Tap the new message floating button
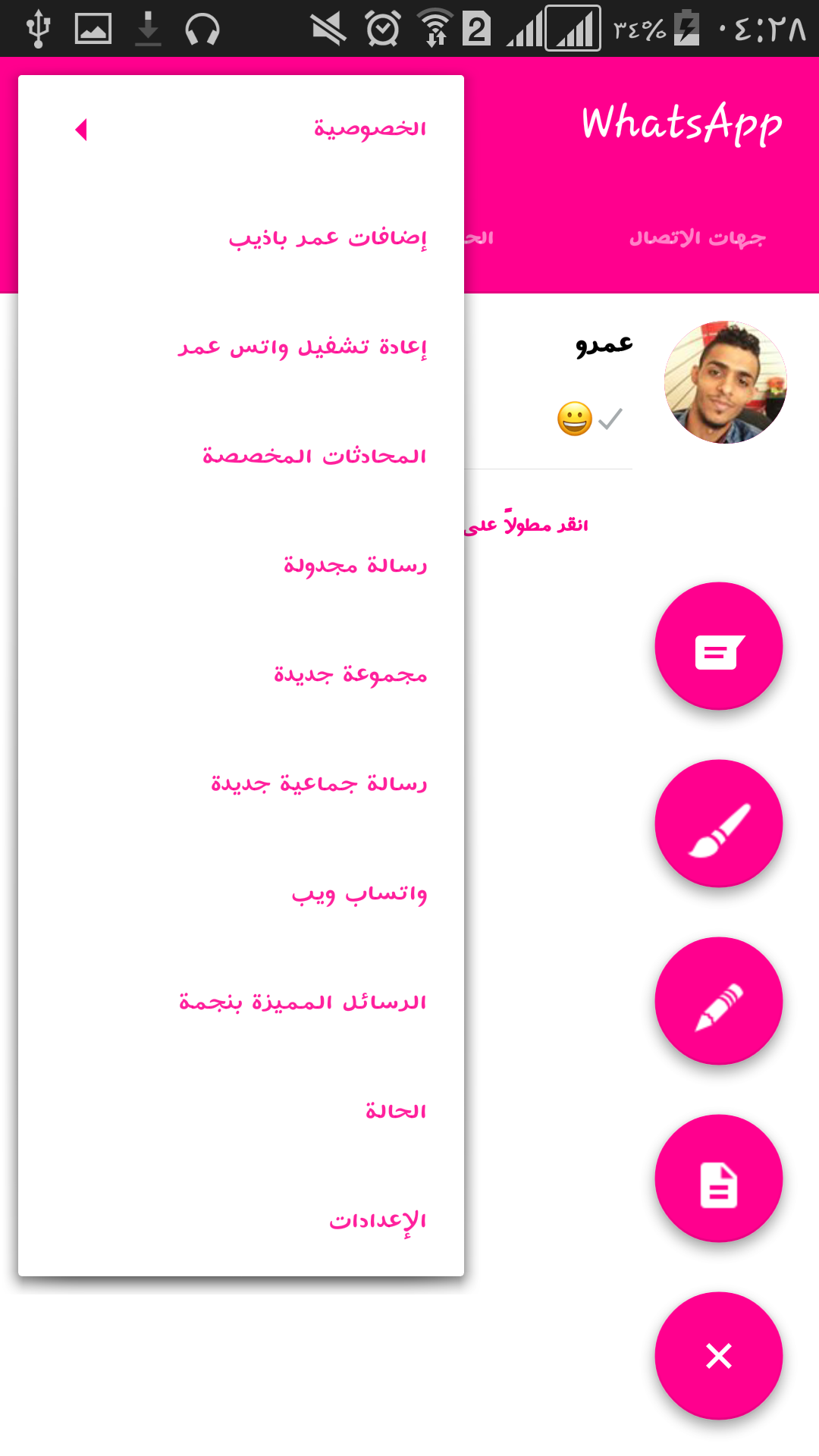The width and height of the screenshot is (819, 1456). [x=719, y=646]
